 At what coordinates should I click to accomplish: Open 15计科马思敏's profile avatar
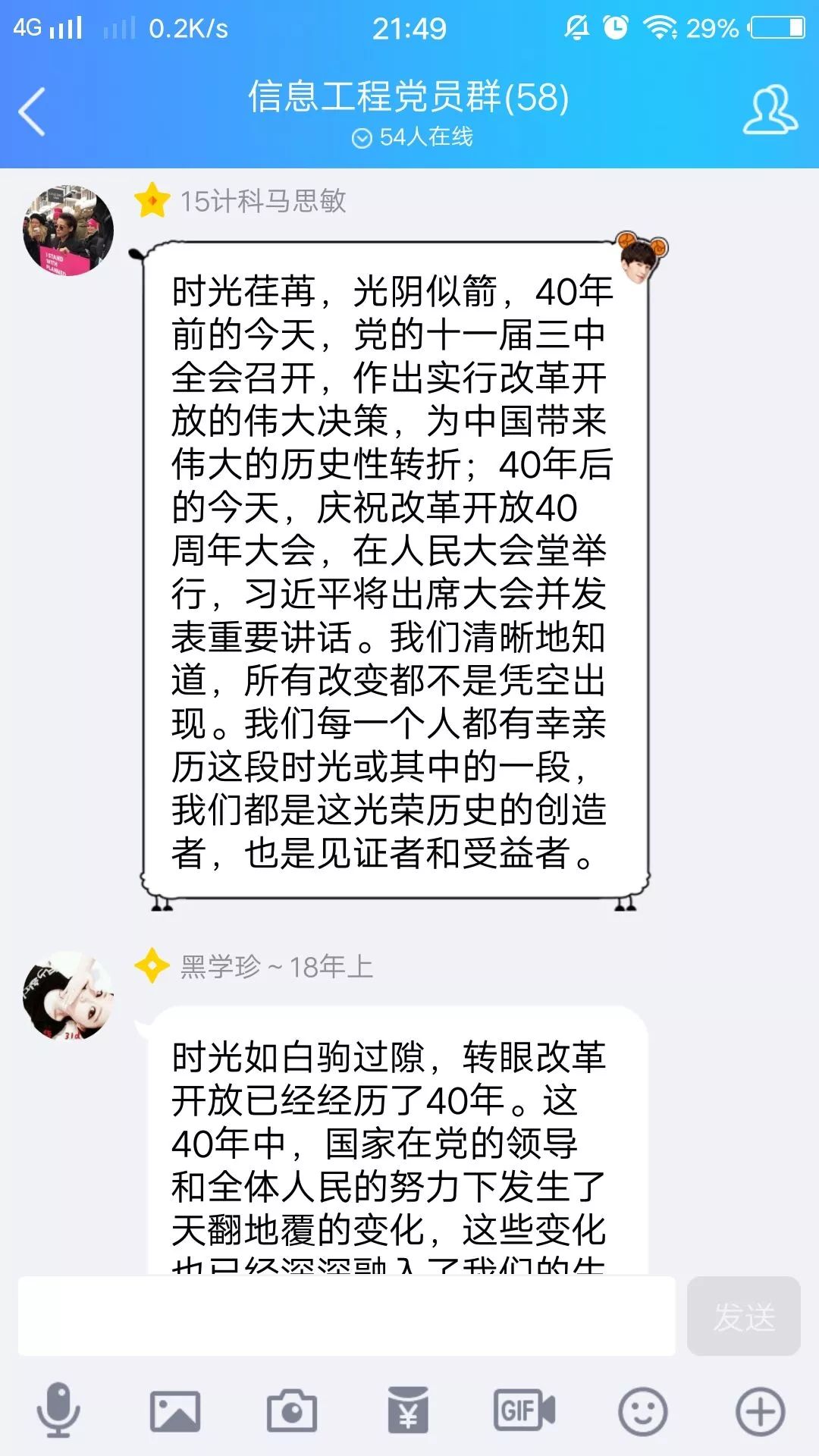click(68, 230)
